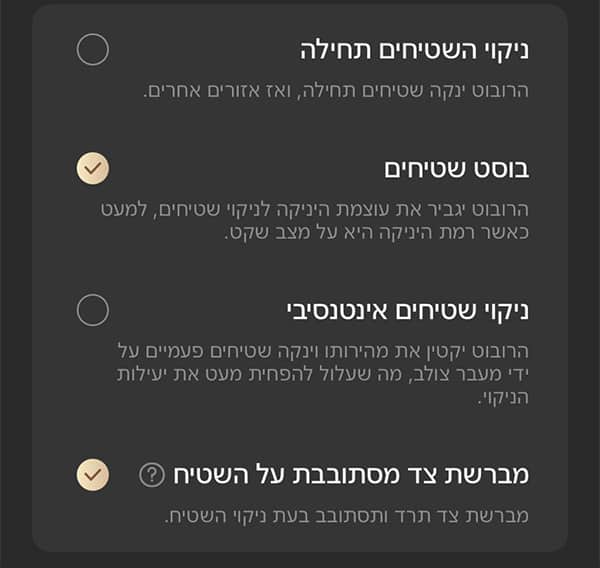This screenshot has height=568, width=600.
Task: Open the help icon beside מברשת צד מסתובבת
Action: coord(151,475)
